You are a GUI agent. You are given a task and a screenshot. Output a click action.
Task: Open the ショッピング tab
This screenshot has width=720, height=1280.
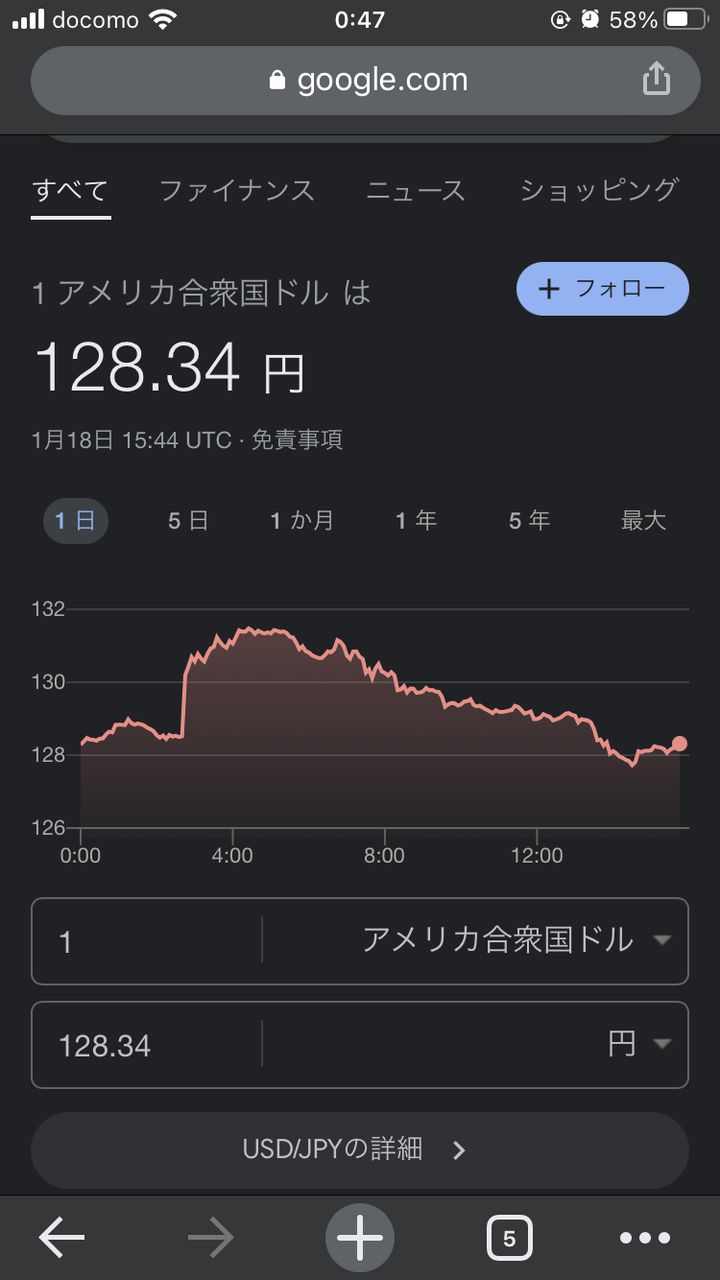pyautogui.click(x=599, y=190)
